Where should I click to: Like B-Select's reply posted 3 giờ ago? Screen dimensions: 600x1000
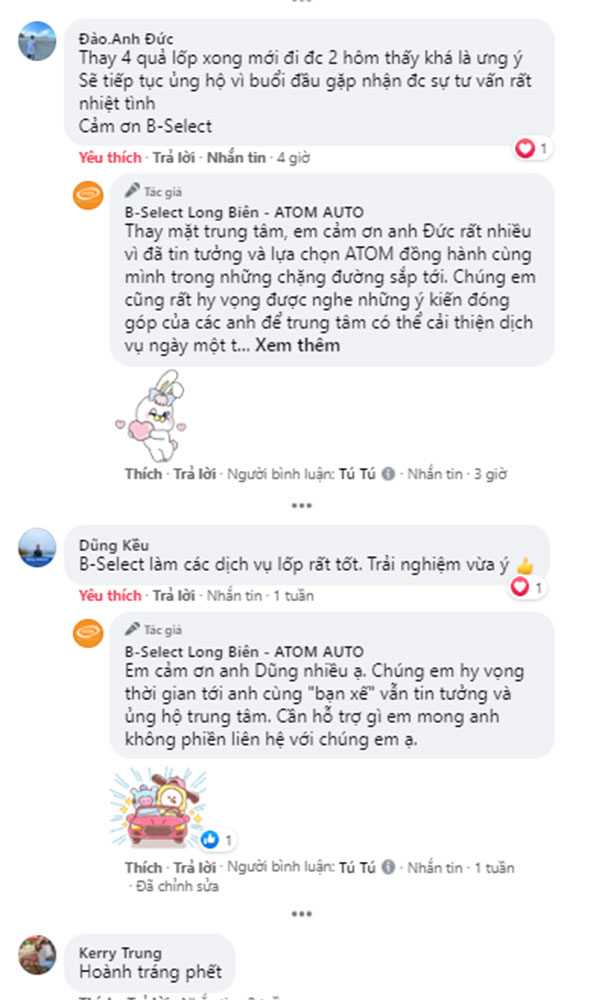coord(143,474)
